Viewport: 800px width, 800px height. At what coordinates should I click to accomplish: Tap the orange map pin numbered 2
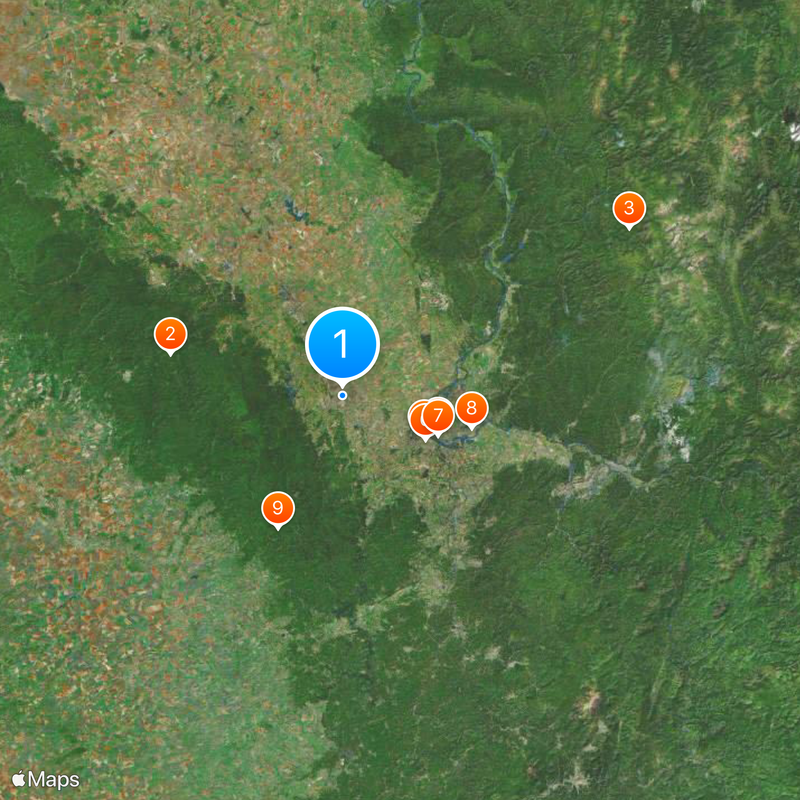coord(170,334)
